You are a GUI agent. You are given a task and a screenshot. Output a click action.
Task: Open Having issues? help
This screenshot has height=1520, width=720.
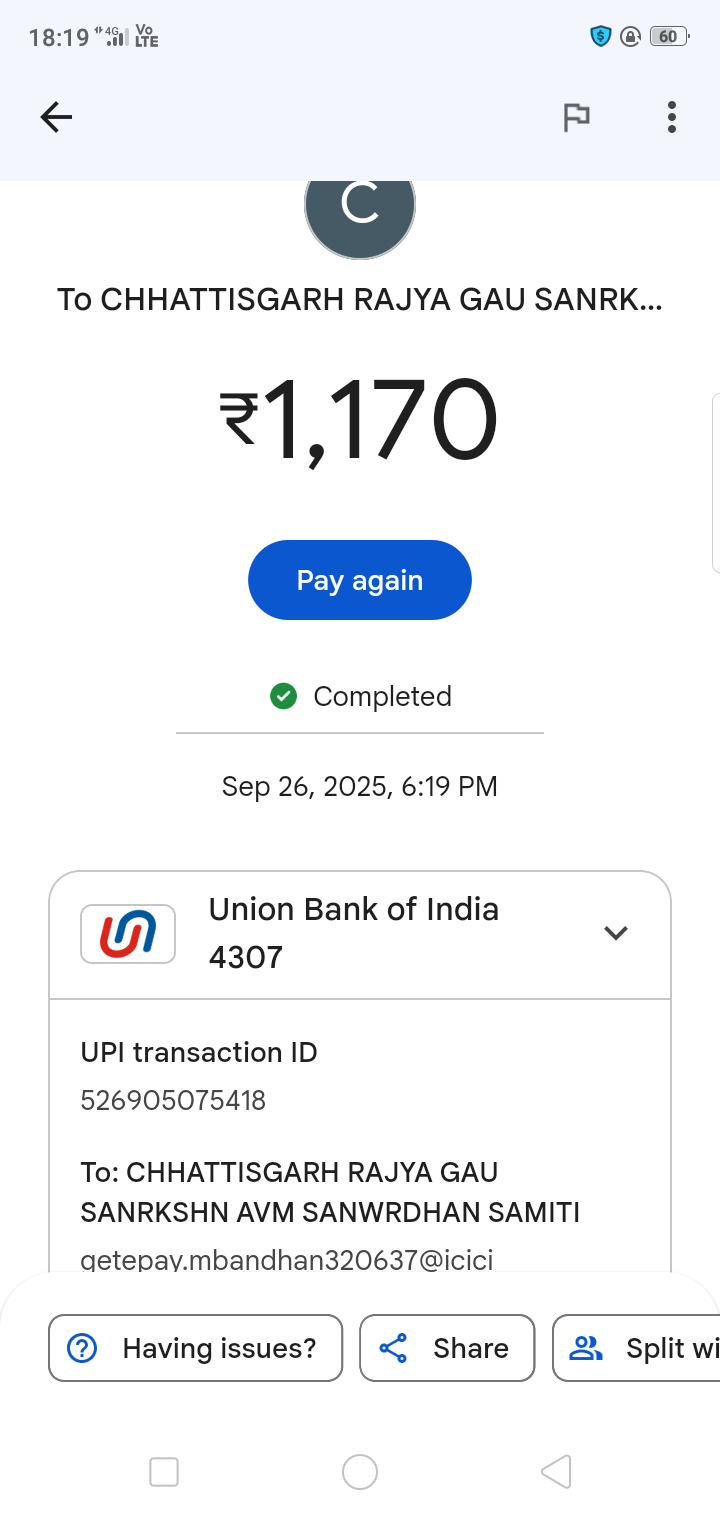coord(195,1348)
